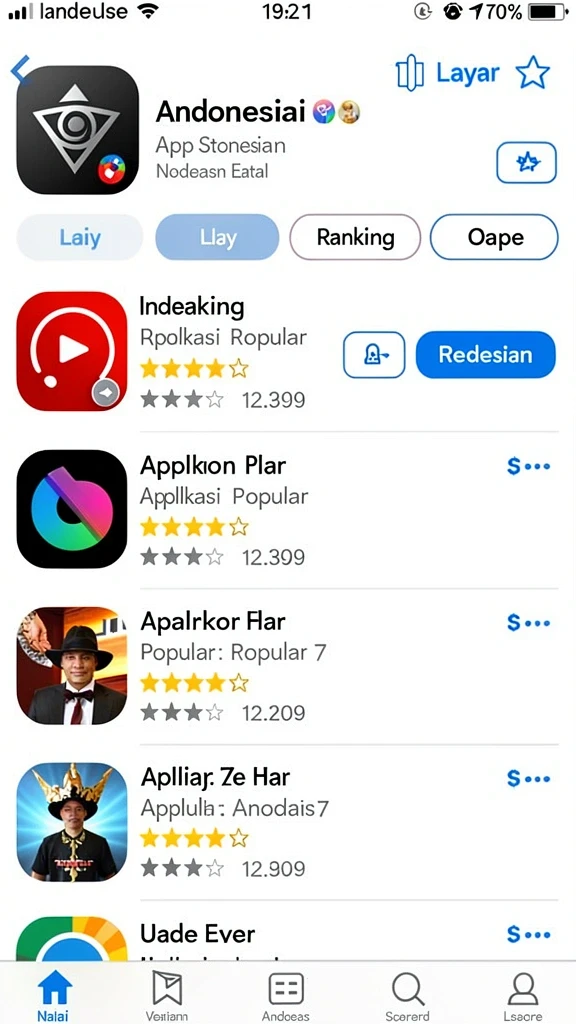Select the Oape chip
The height and width of the screenshot is (1024, 576).
495,237
